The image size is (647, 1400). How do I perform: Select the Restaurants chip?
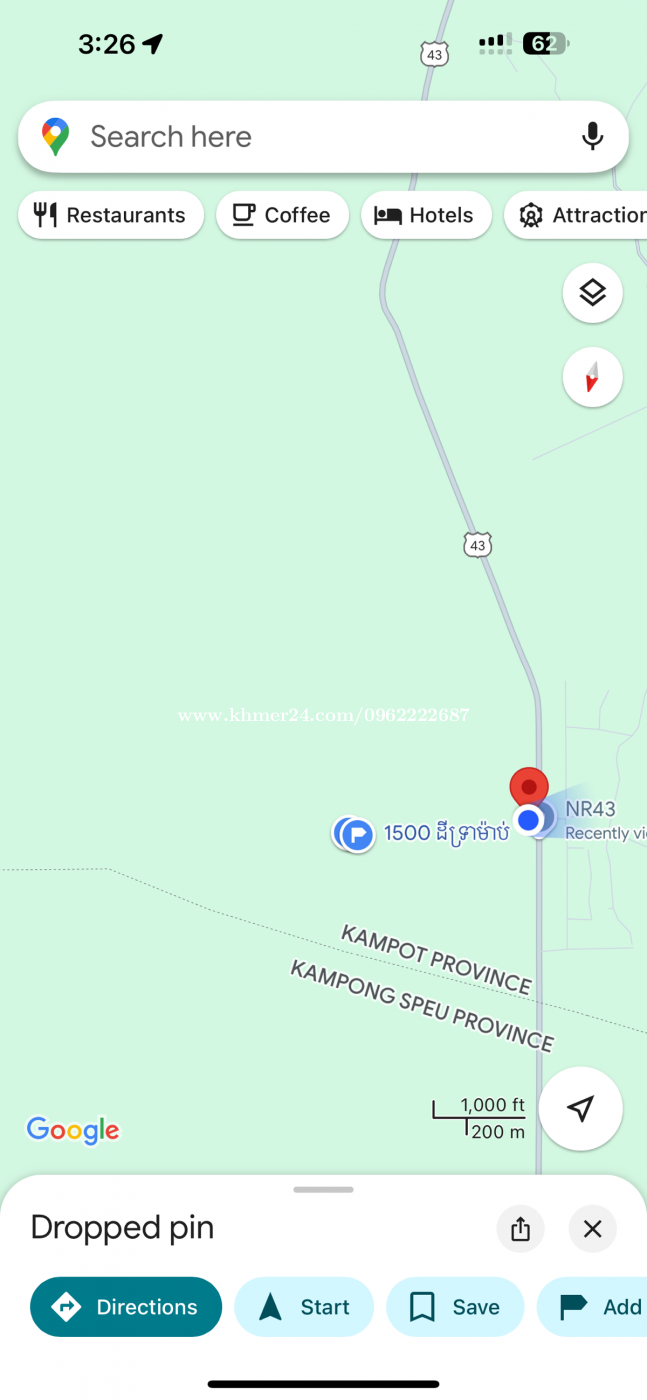click(111, 215)
